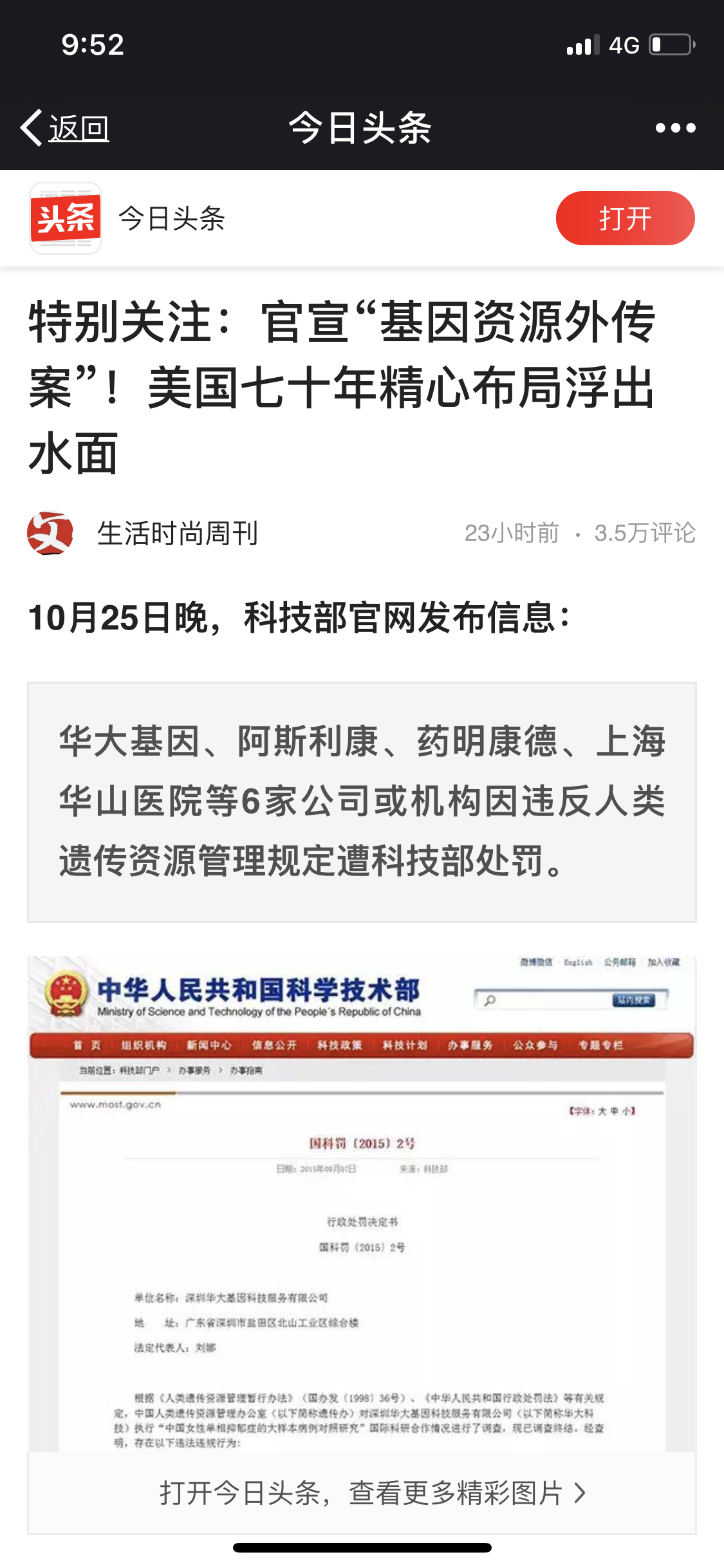
Task: Open the three-dot overflow menu
Action: coord(675,128)
